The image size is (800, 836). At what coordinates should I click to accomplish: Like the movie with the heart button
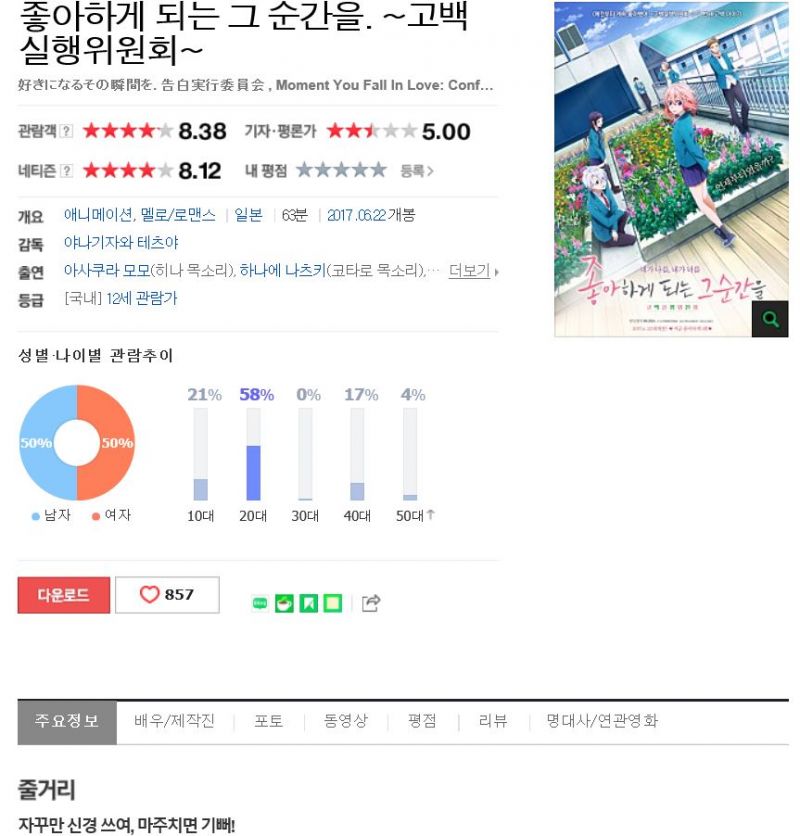pos(167,595)
